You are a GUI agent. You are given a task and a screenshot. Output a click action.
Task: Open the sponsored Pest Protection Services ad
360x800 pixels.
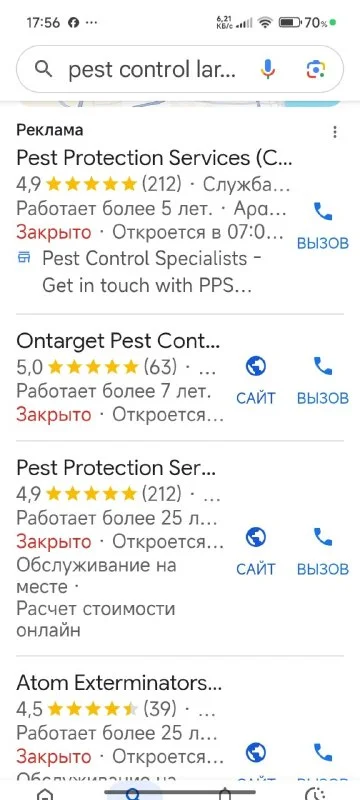click(154, 158)
